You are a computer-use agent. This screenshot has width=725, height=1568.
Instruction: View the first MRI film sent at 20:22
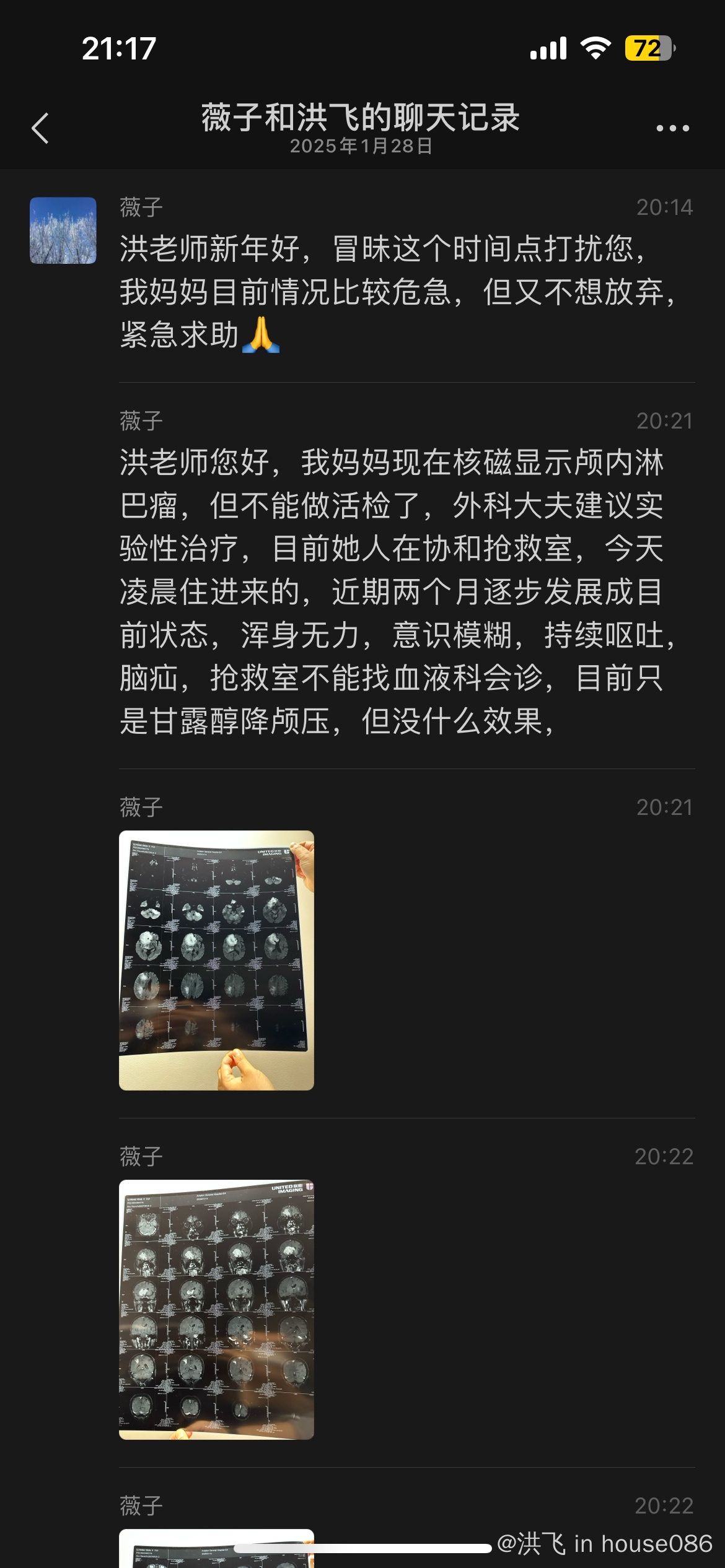point(216,1309)
